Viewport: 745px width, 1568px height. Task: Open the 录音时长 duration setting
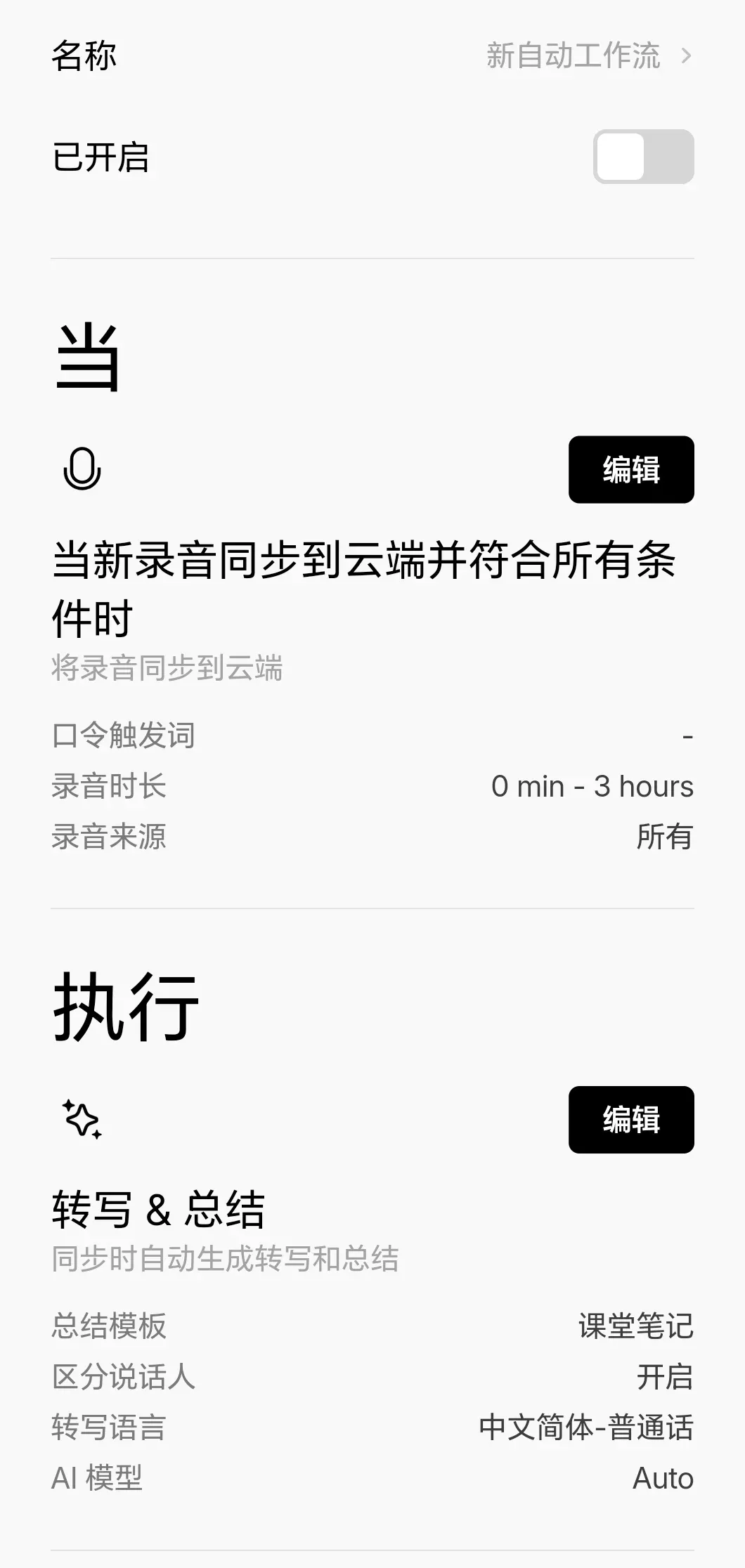(x=372, y=787)
